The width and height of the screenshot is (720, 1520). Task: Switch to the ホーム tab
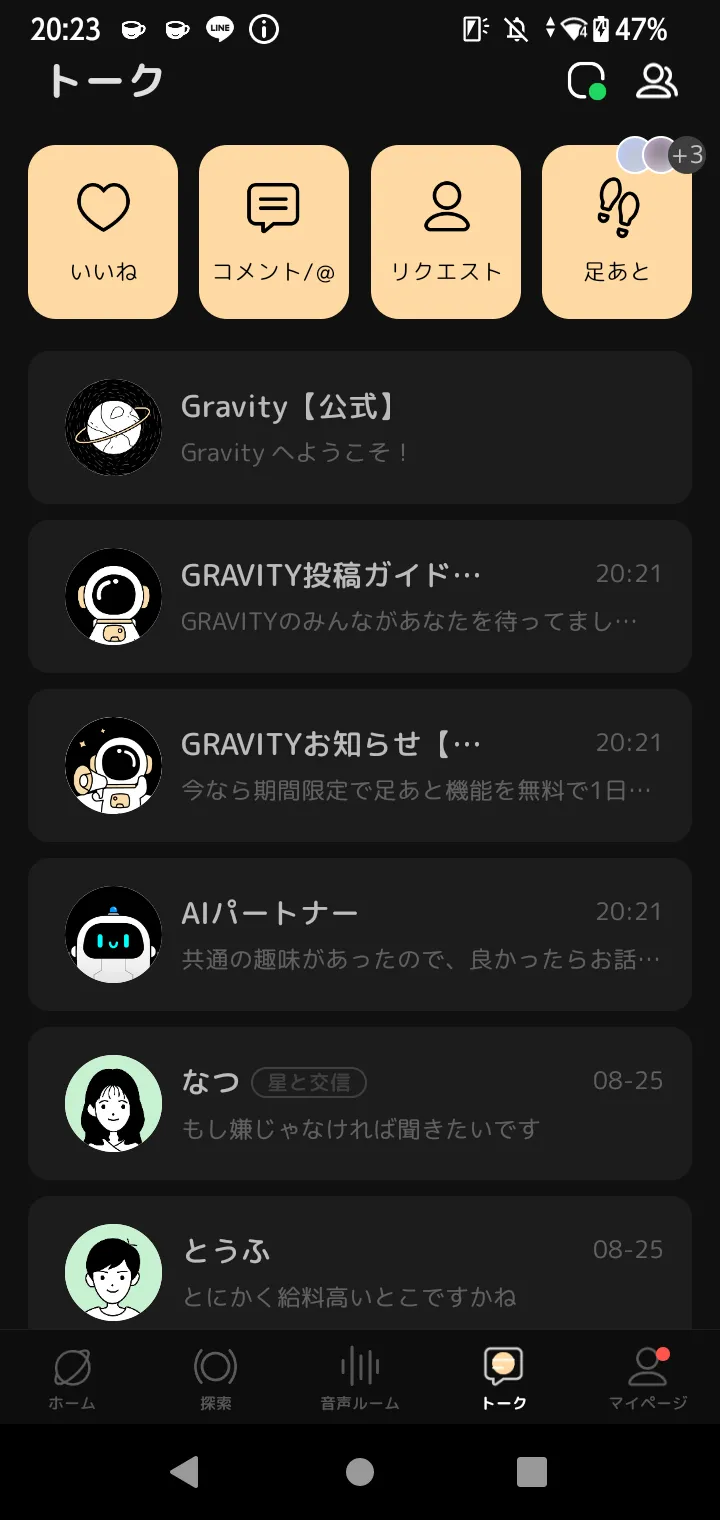pos(72,1378)
